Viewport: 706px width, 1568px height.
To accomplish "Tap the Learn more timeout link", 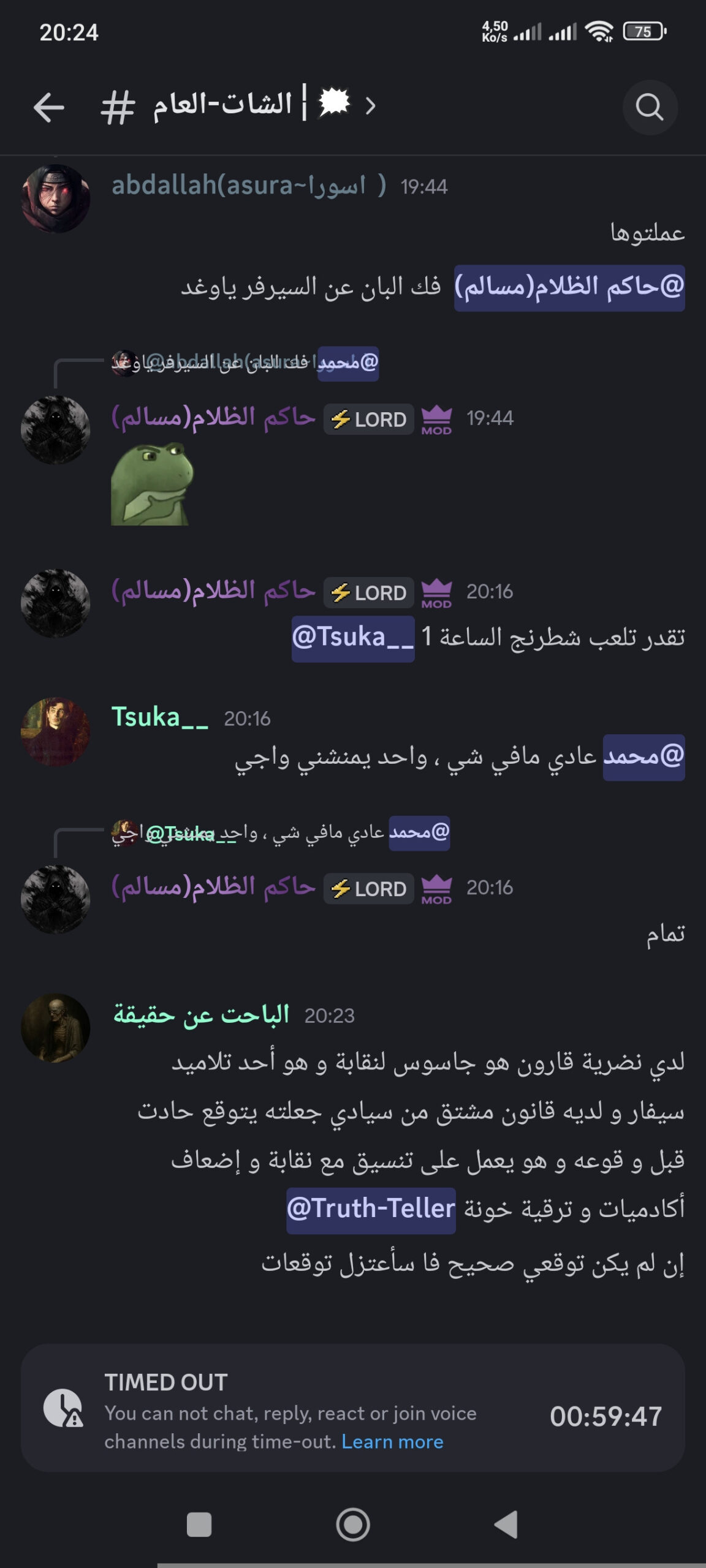I will pos(392,1442).
